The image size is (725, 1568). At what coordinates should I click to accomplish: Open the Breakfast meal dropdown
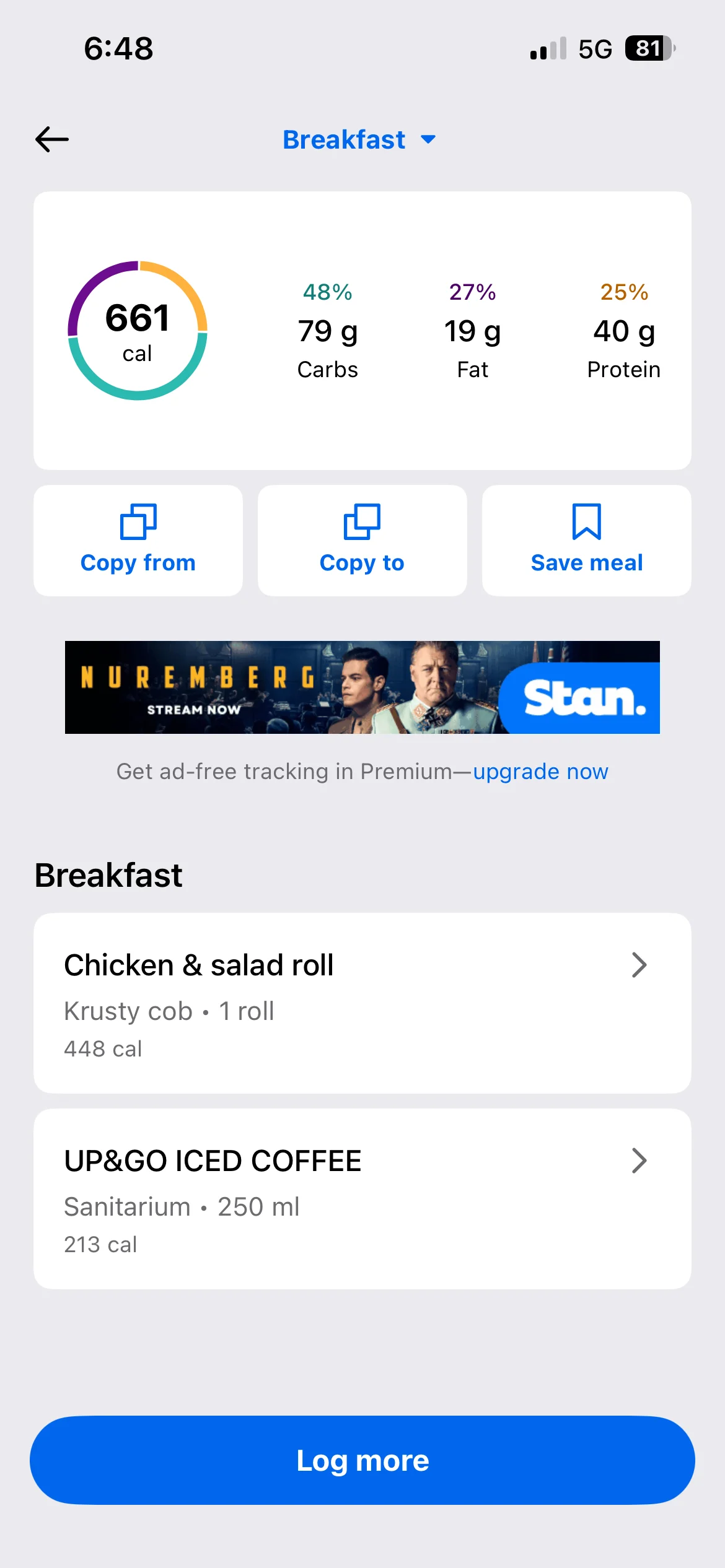pyautogui.click(x=359, y=140)
